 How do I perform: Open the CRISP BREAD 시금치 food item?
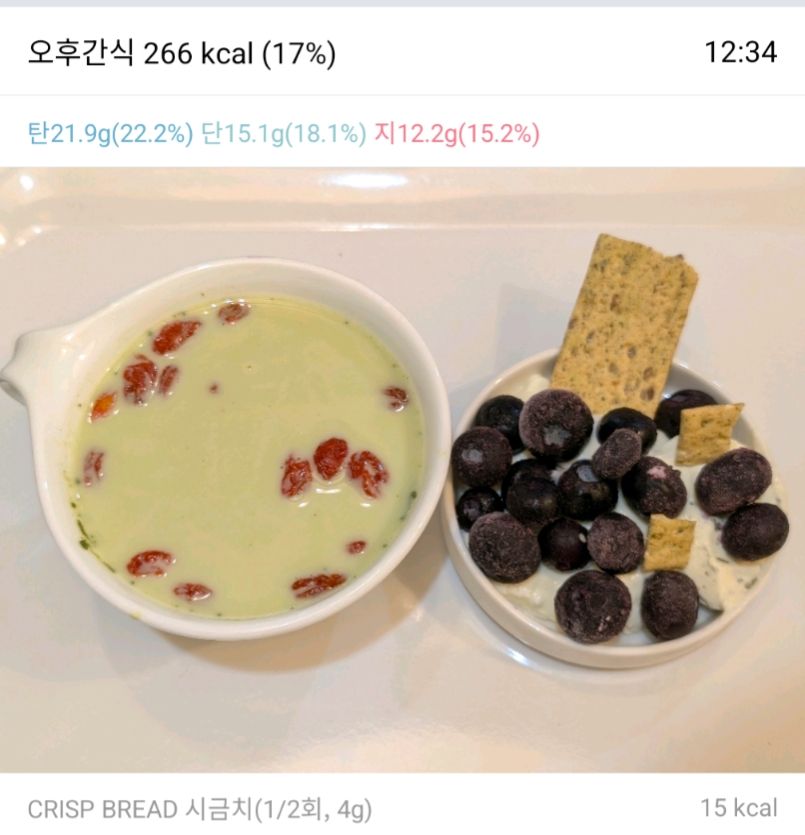click(x=200, y=808)
